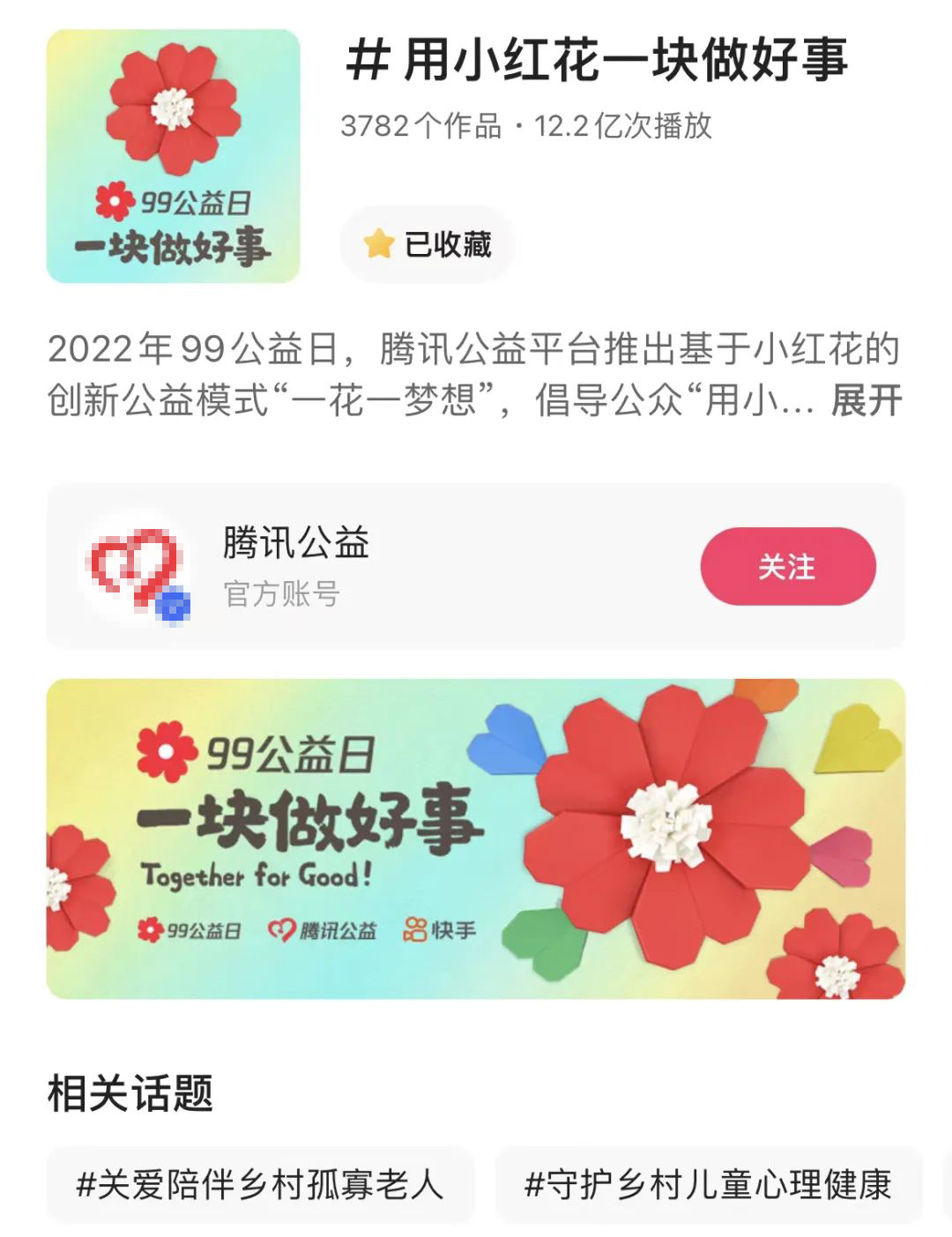Click the 腾讯公益 heart logo in the banner
952x1237 pixels.
(x=279, y=930)
